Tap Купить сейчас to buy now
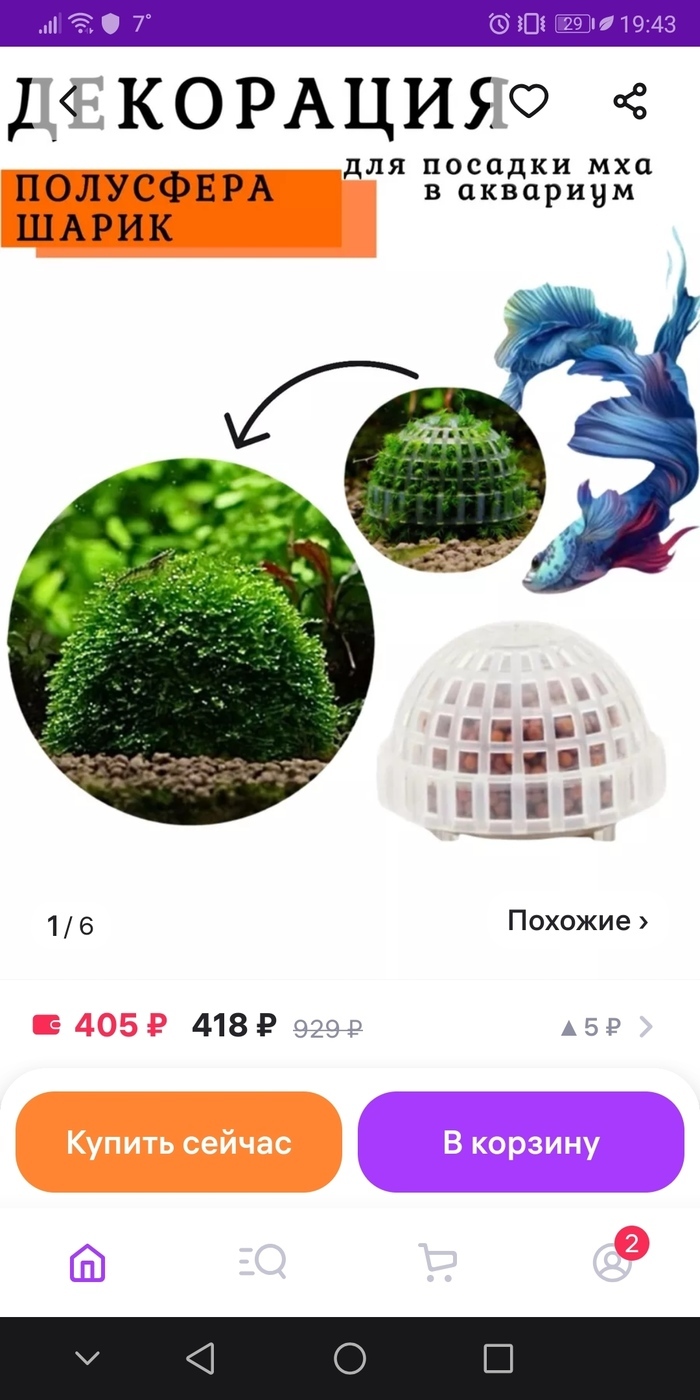This screenshot has height=1400, width=700. [179, 1142]
